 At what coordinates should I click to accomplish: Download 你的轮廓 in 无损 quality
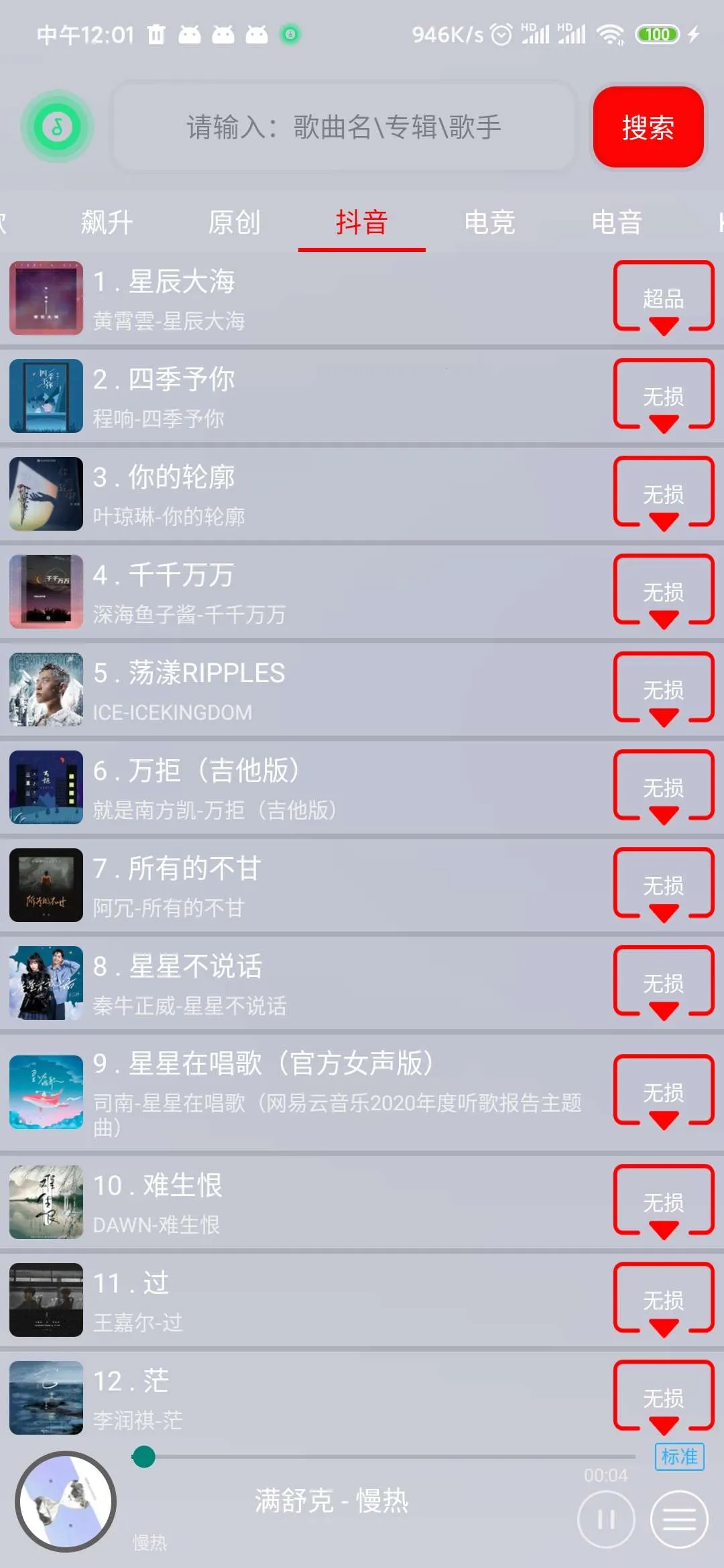click(x=663, y=495)
